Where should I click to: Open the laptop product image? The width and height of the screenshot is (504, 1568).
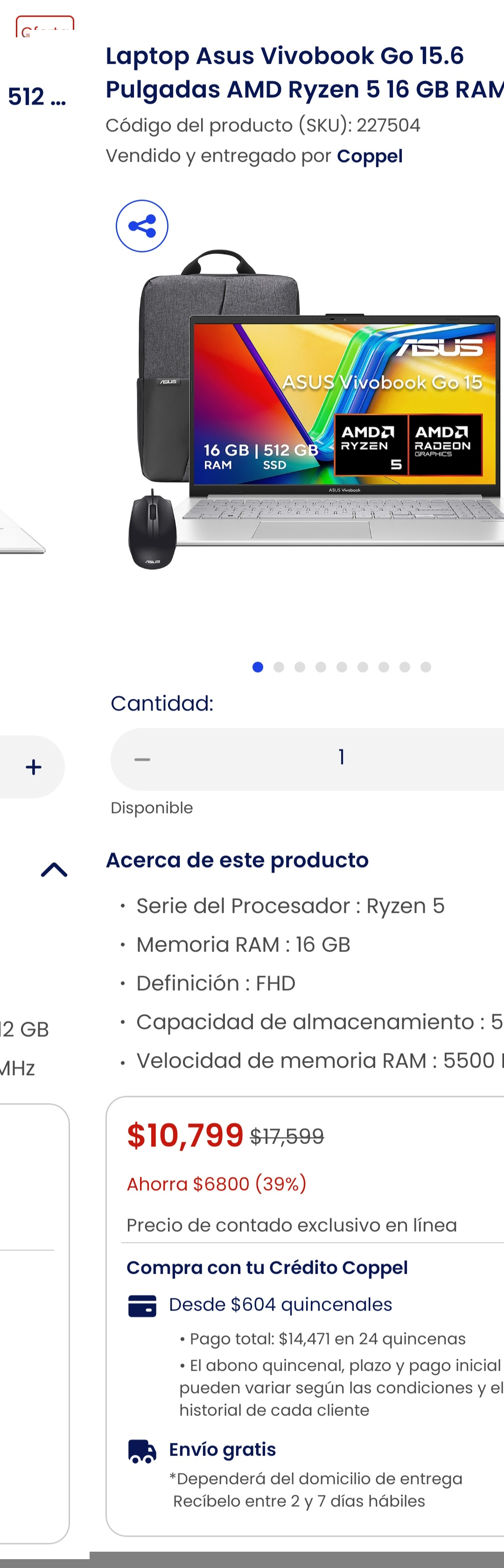[x=315, y=409]
